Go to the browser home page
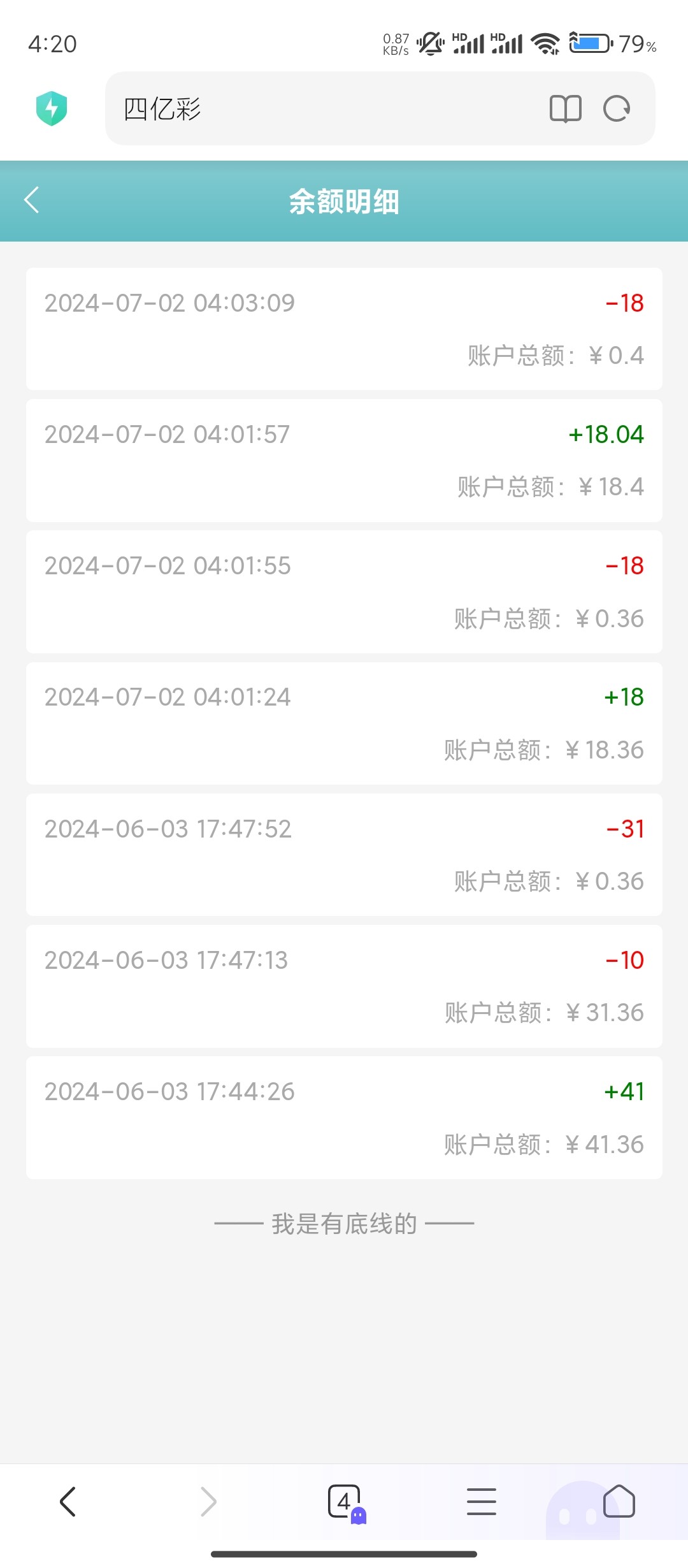Screen dimensions: 688x1568 tap(619, 1501)
